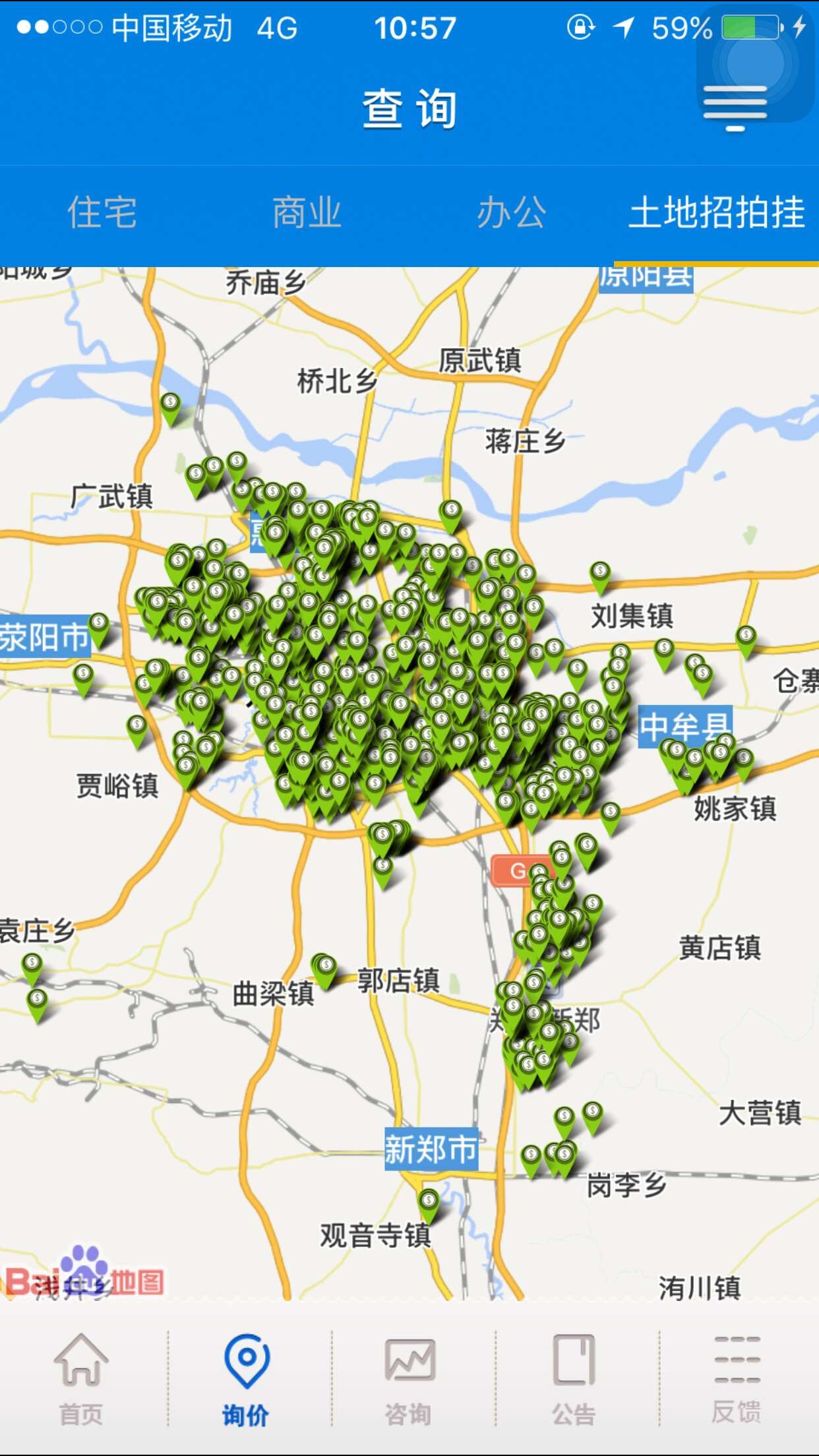The width and height of the screenshot is (819, 1456).
Task: Open the 公告 bottom tab
Action: [574, 1378]
